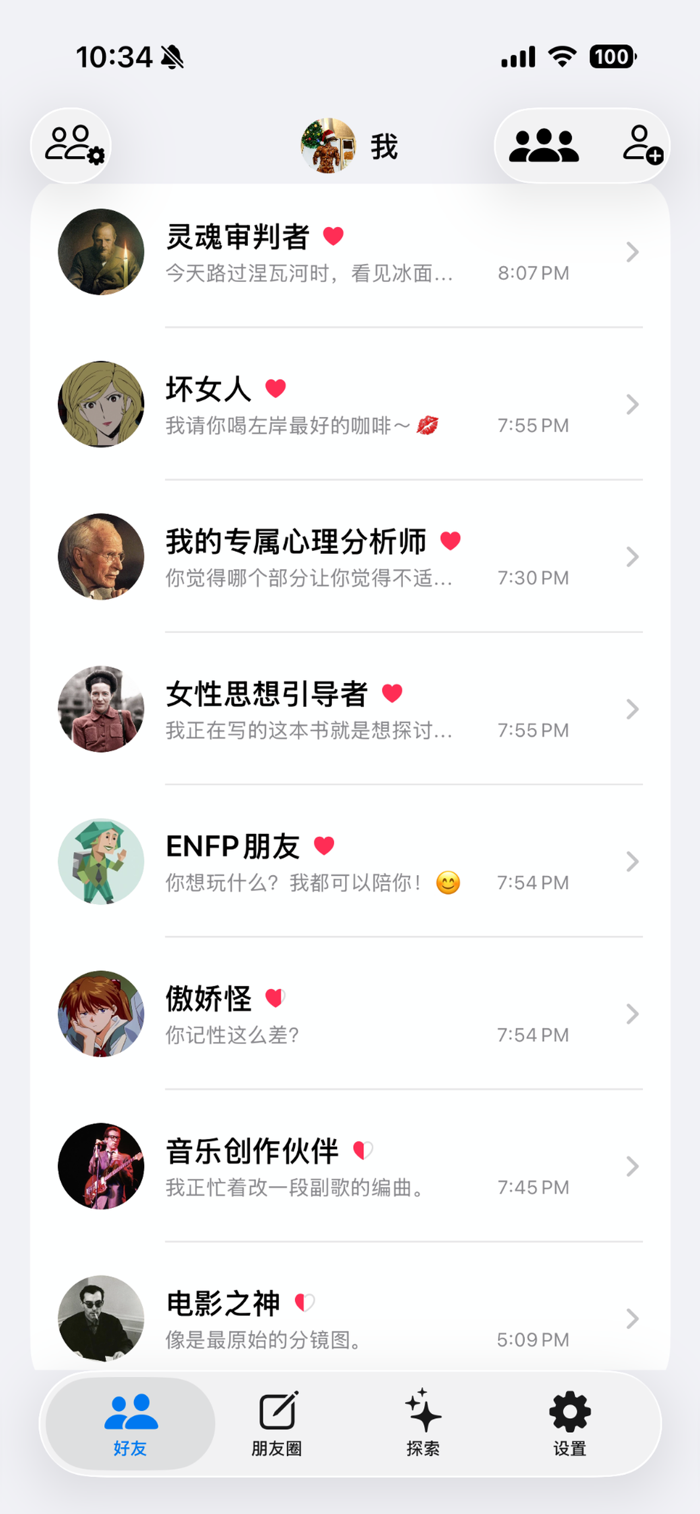Open my profile labeled 我
This screenshot has height=1514, width=700.
coord(350,146)
